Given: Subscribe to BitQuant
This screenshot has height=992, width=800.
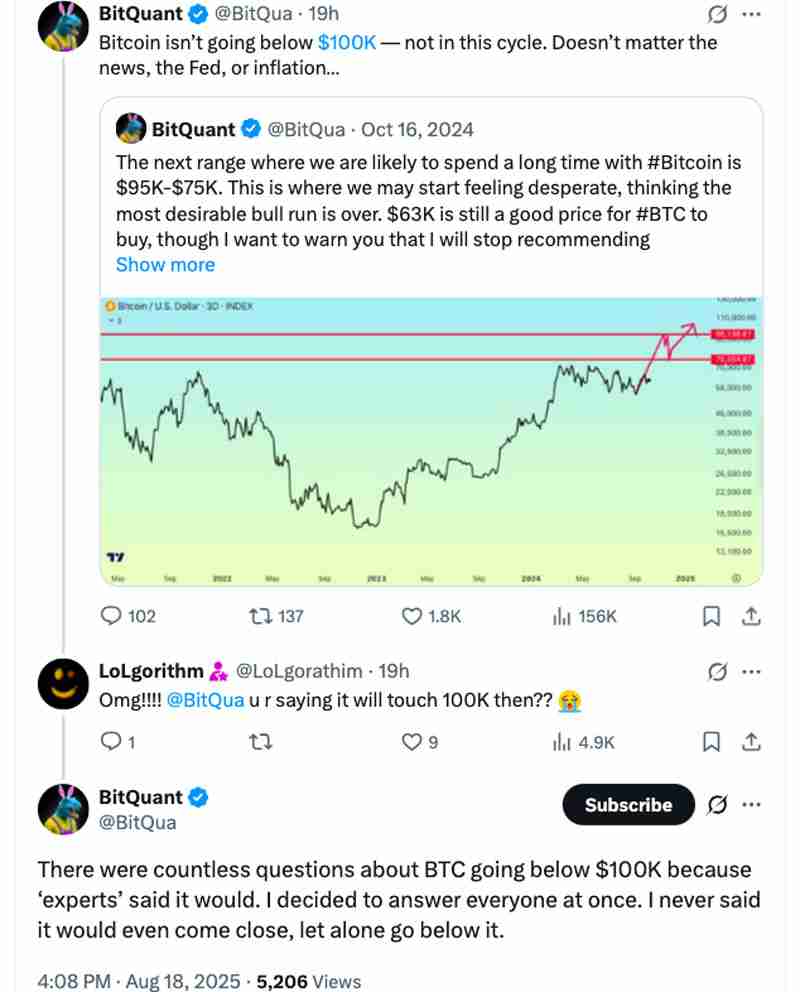Looking at the screenshot, I should pyautogui.click(x=628, y=805).
